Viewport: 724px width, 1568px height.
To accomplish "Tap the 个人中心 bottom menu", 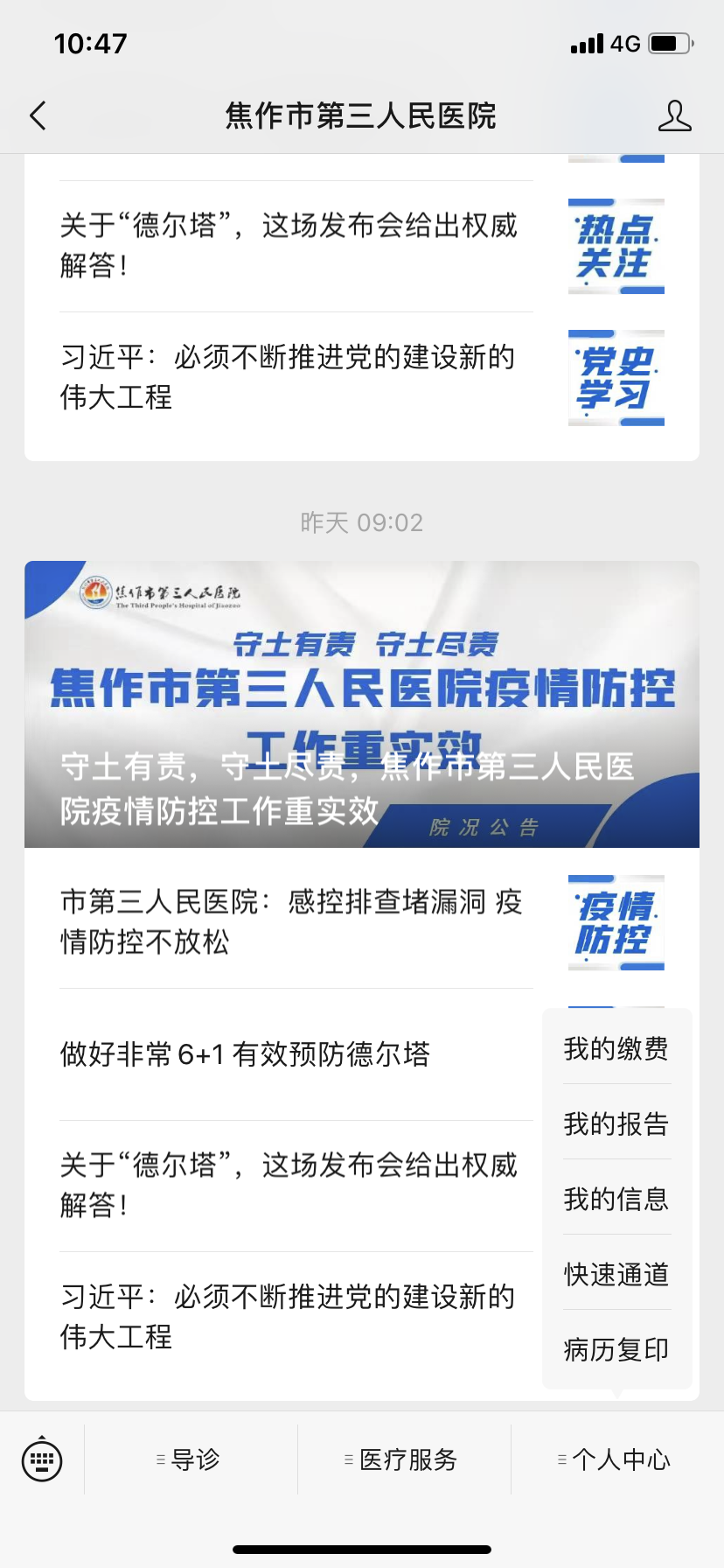I will click(617, 1459).
